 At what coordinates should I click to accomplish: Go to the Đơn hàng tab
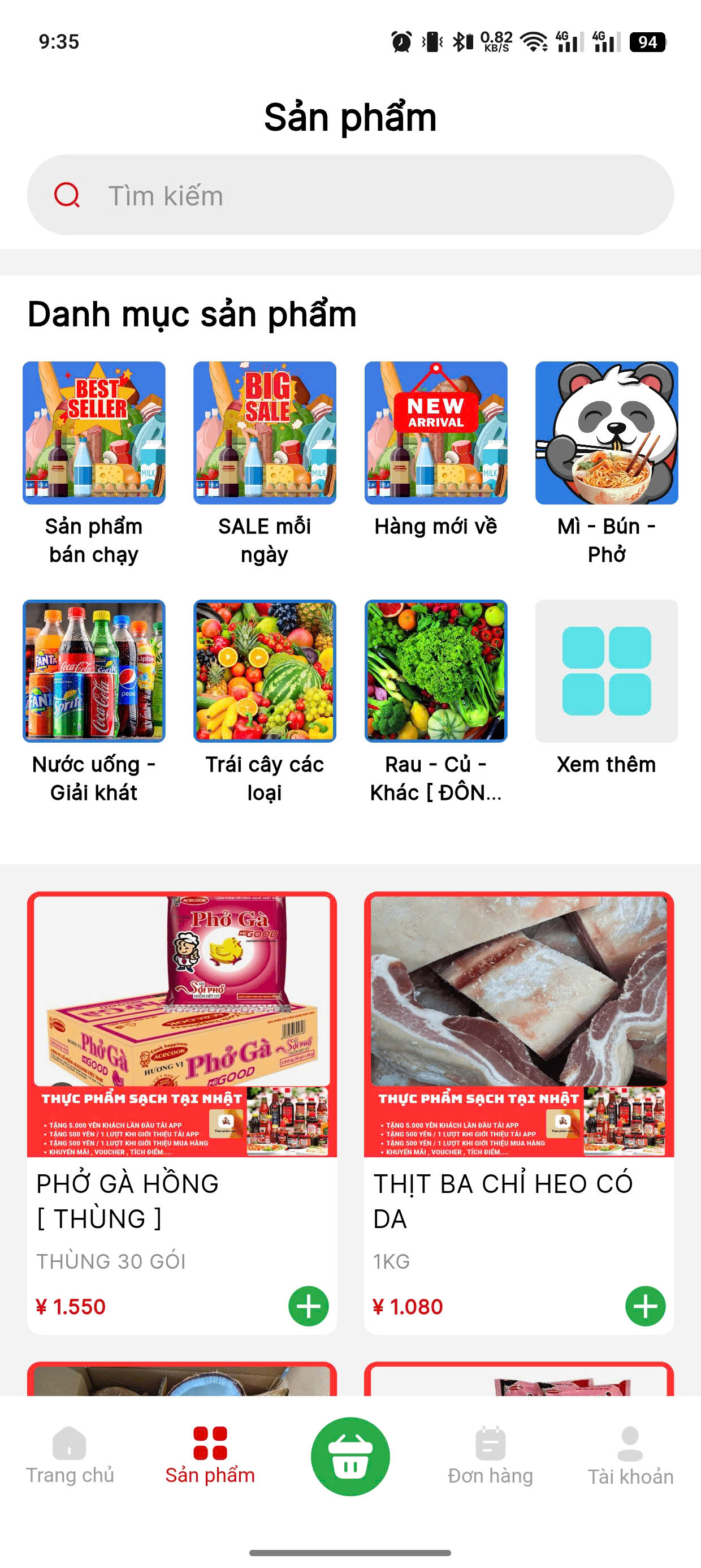pos(491,1456)
